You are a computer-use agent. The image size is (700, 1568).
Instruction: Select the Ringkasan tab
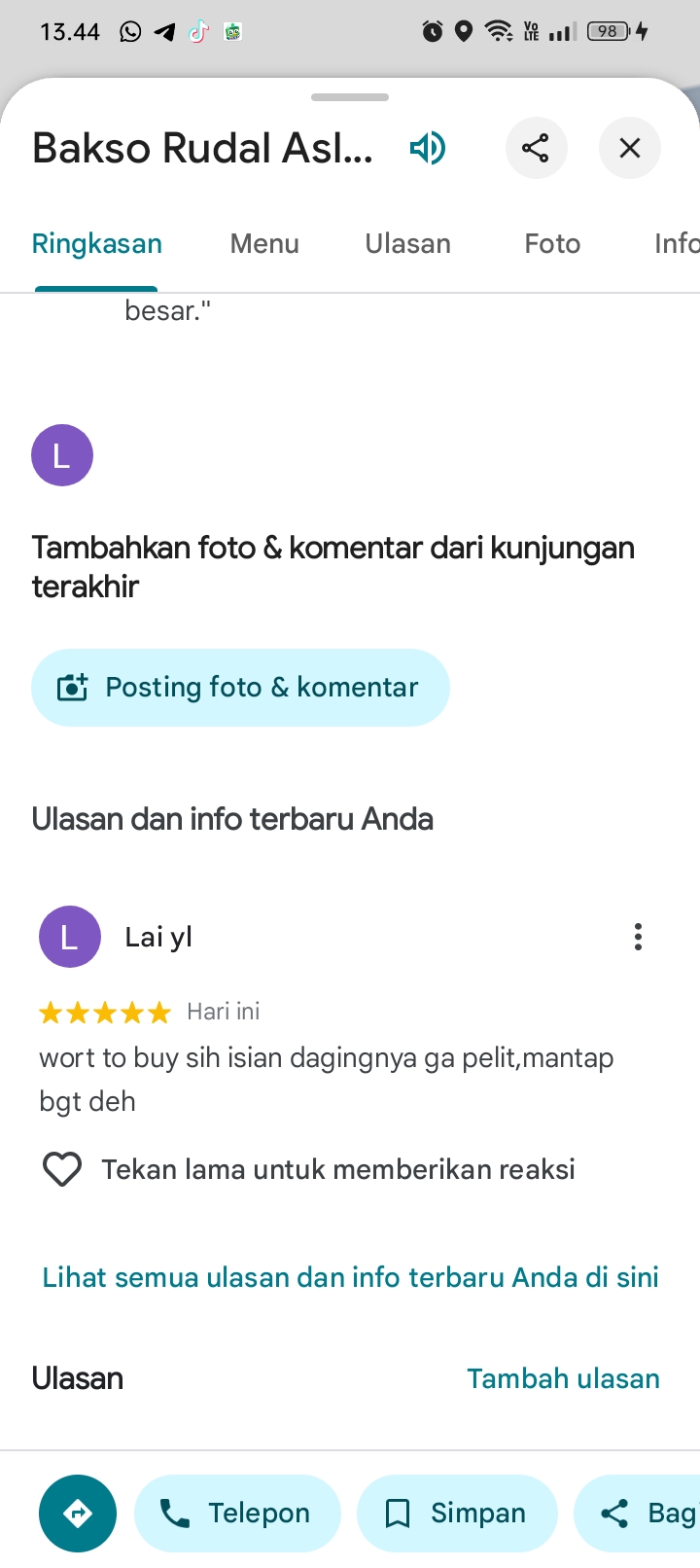[96, 243]
